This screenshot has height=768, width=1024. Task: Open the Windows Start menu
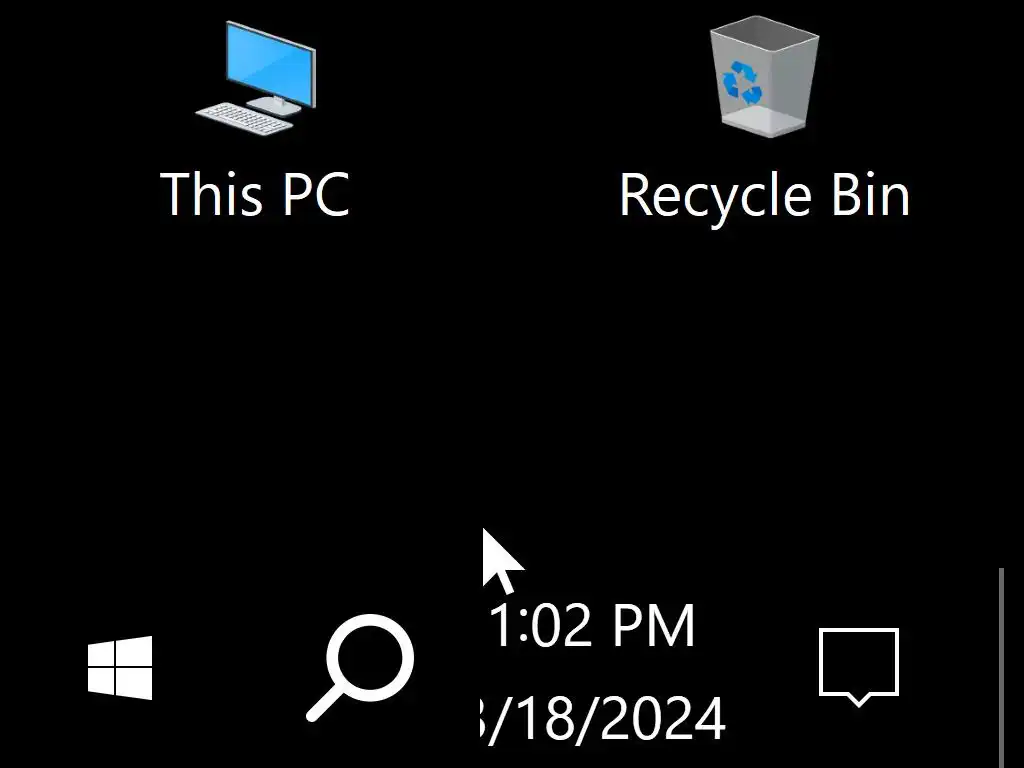120,667
